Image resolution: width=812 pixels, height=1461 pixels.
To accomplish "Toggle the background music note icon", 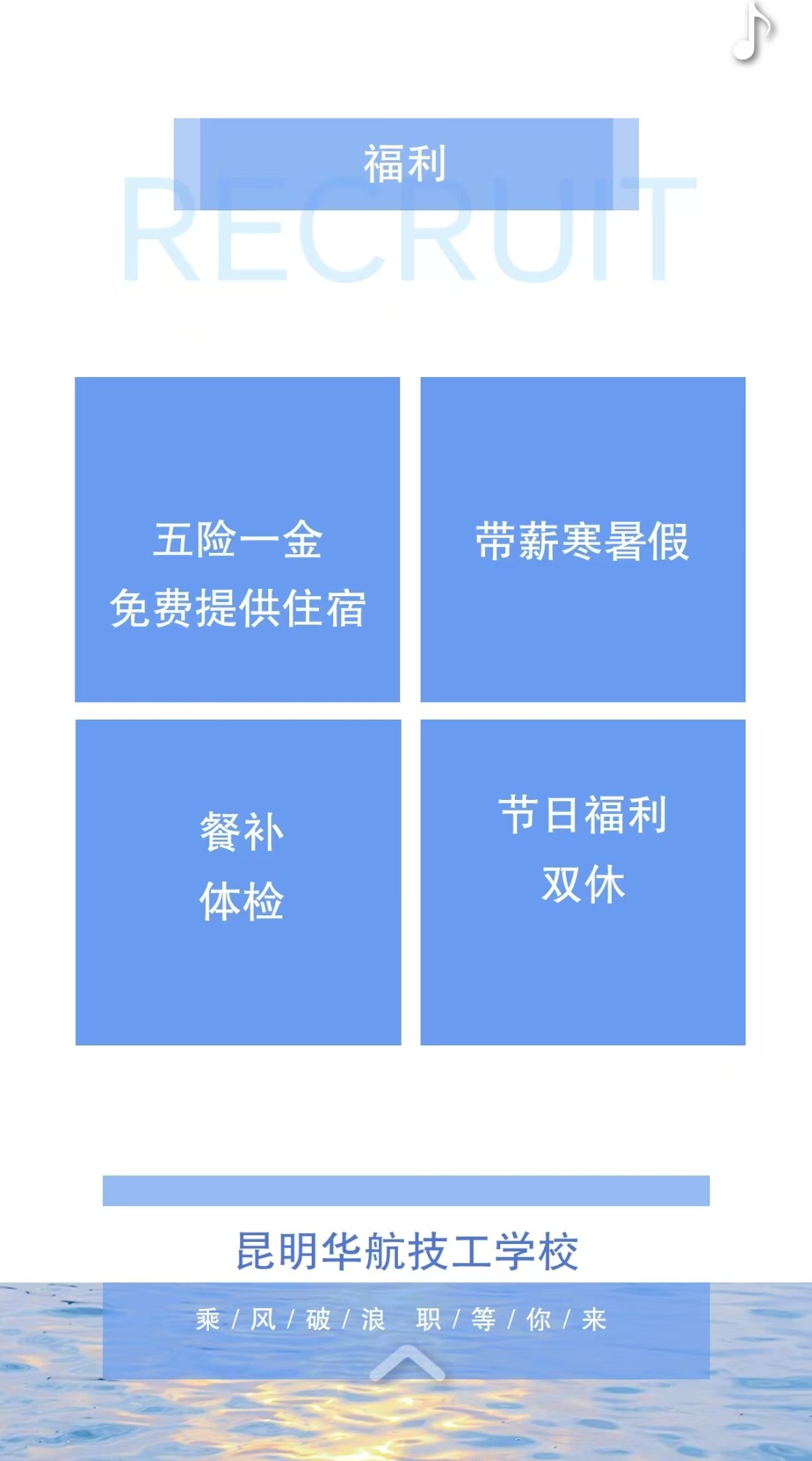I will 752,33.
